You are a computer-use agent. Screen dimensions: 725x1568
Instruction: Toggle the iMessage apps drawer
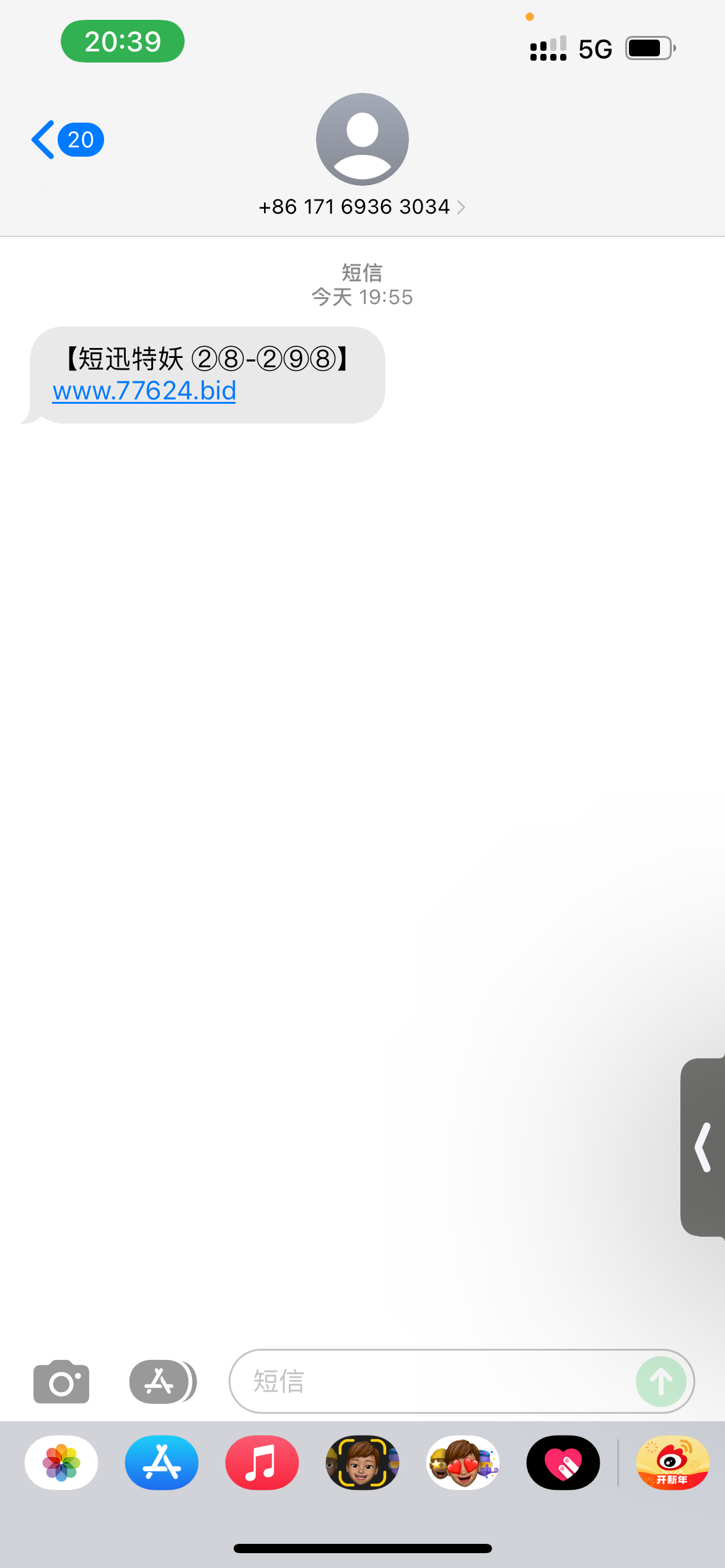162,1382
